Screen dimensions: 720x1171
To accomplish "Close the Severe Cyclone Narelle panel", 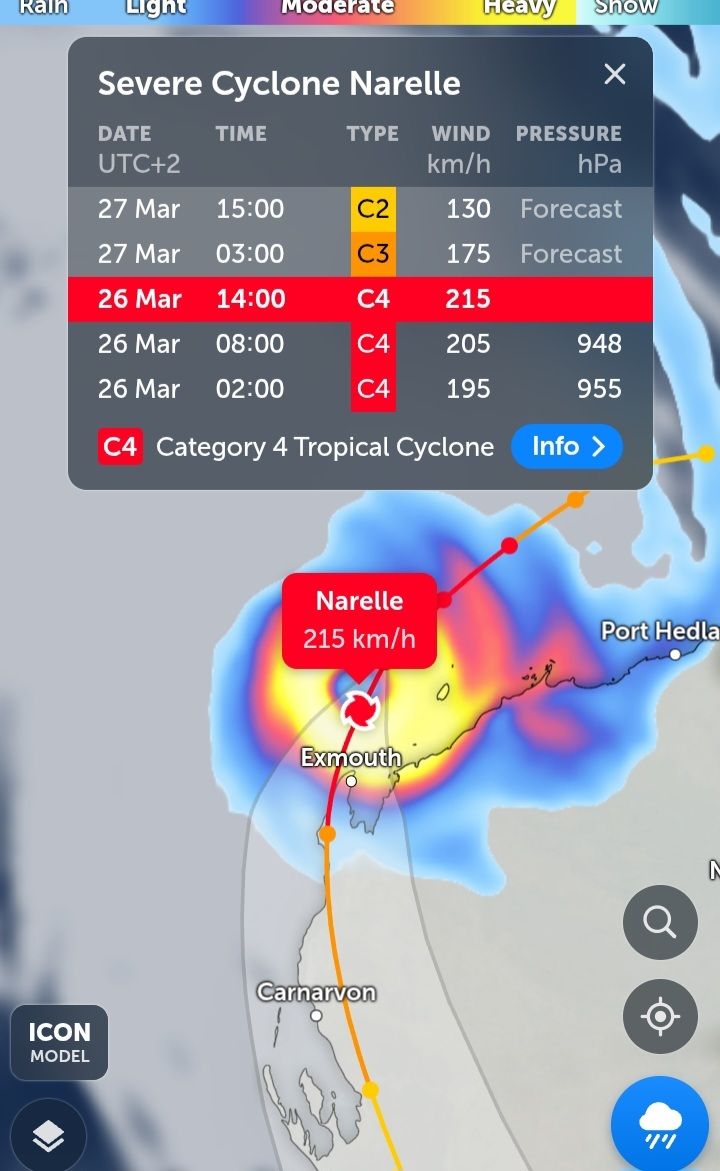I will [x=614, y=74].
